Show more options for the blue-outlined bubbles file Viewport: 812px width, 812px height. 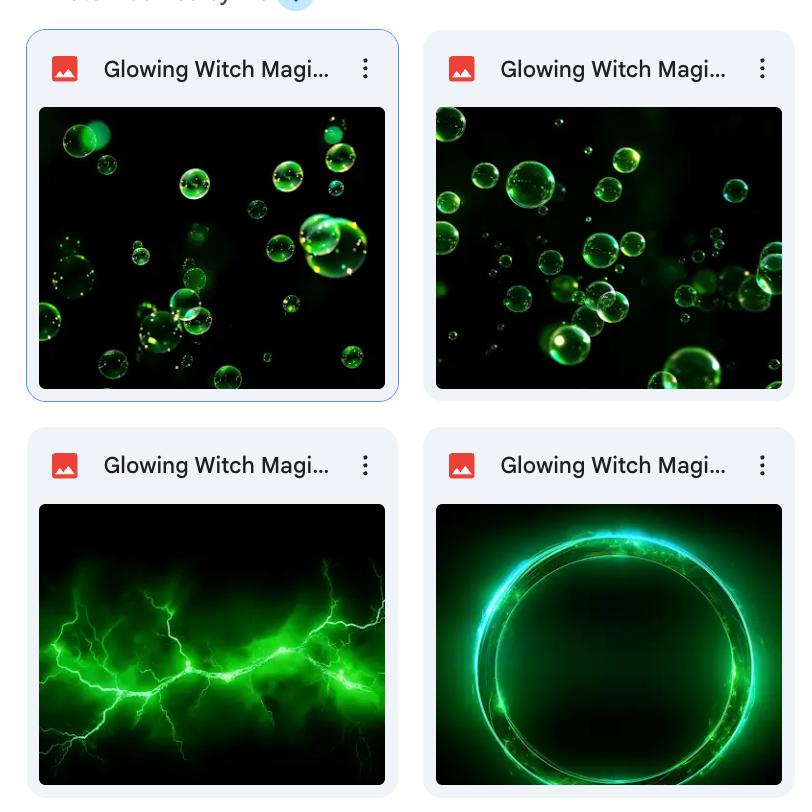[x=366, y=69]
